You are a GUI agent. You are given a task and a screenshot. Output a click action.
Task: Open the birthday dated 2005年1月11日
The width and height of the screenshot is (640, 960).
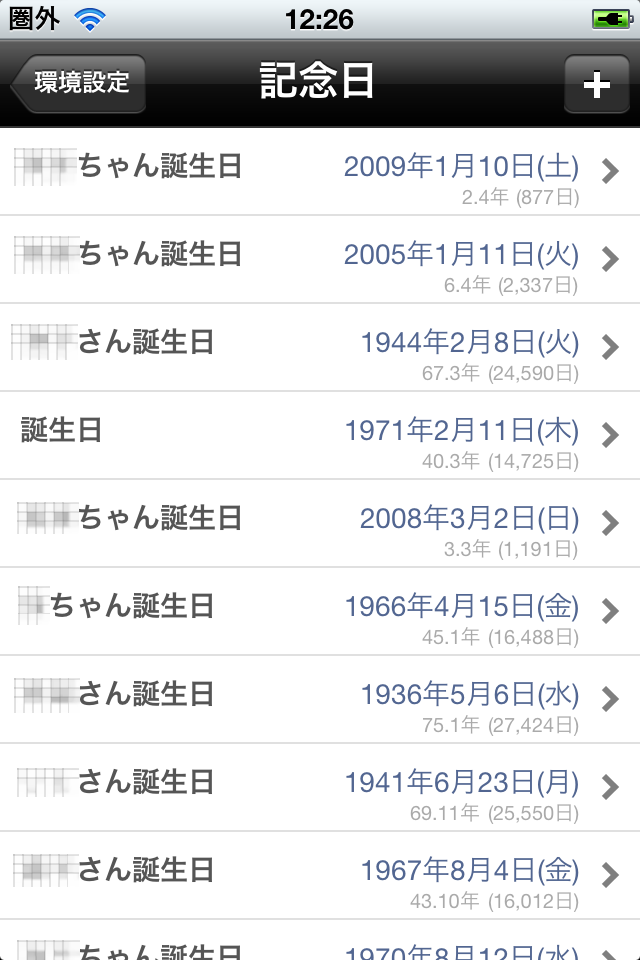[320, 260]
